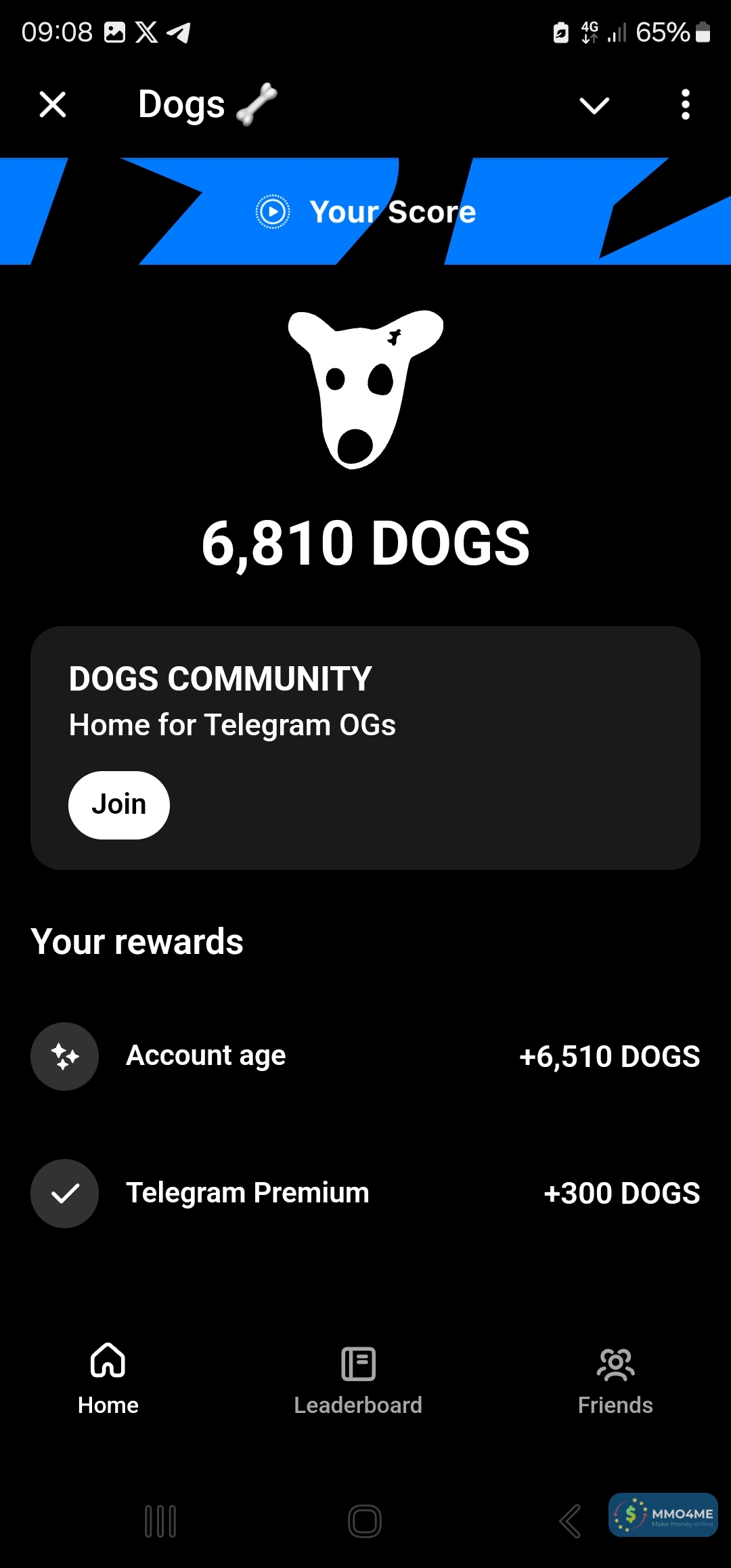Join the Dogs Community

119,805
